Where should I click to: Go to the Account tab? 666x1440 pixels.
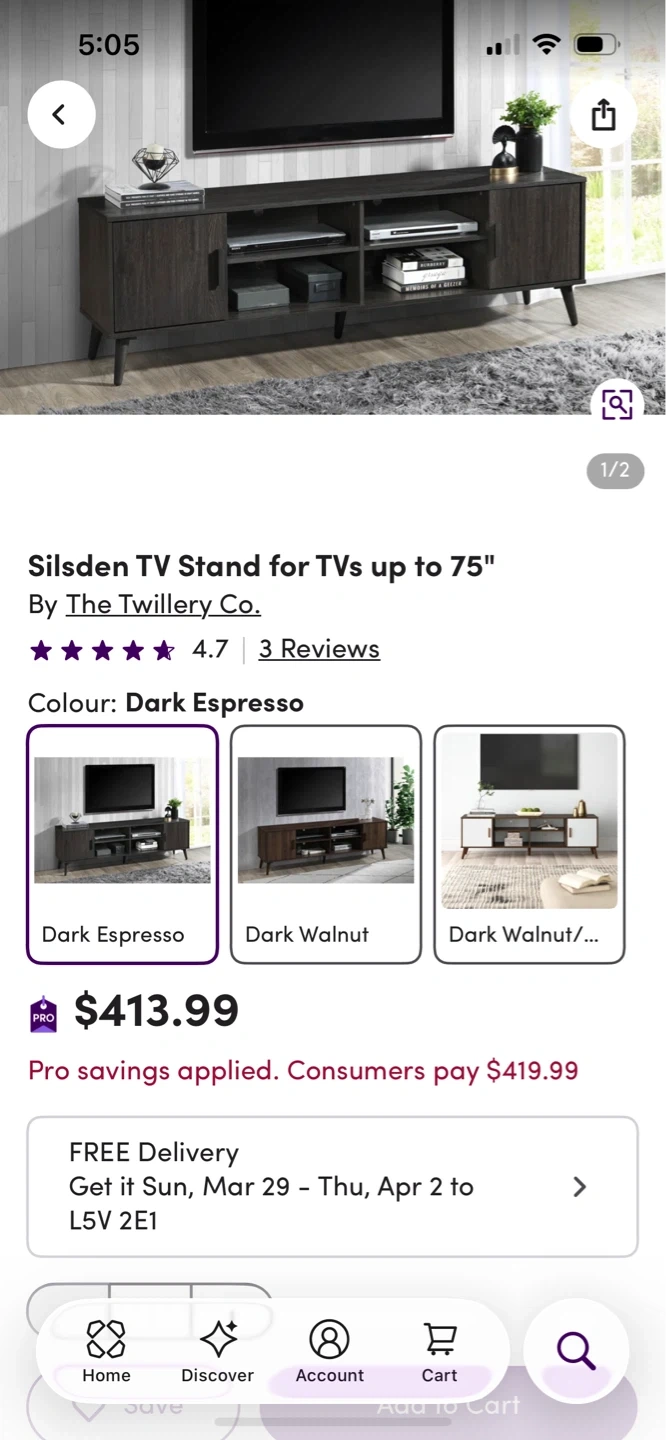click(329, 1352)
